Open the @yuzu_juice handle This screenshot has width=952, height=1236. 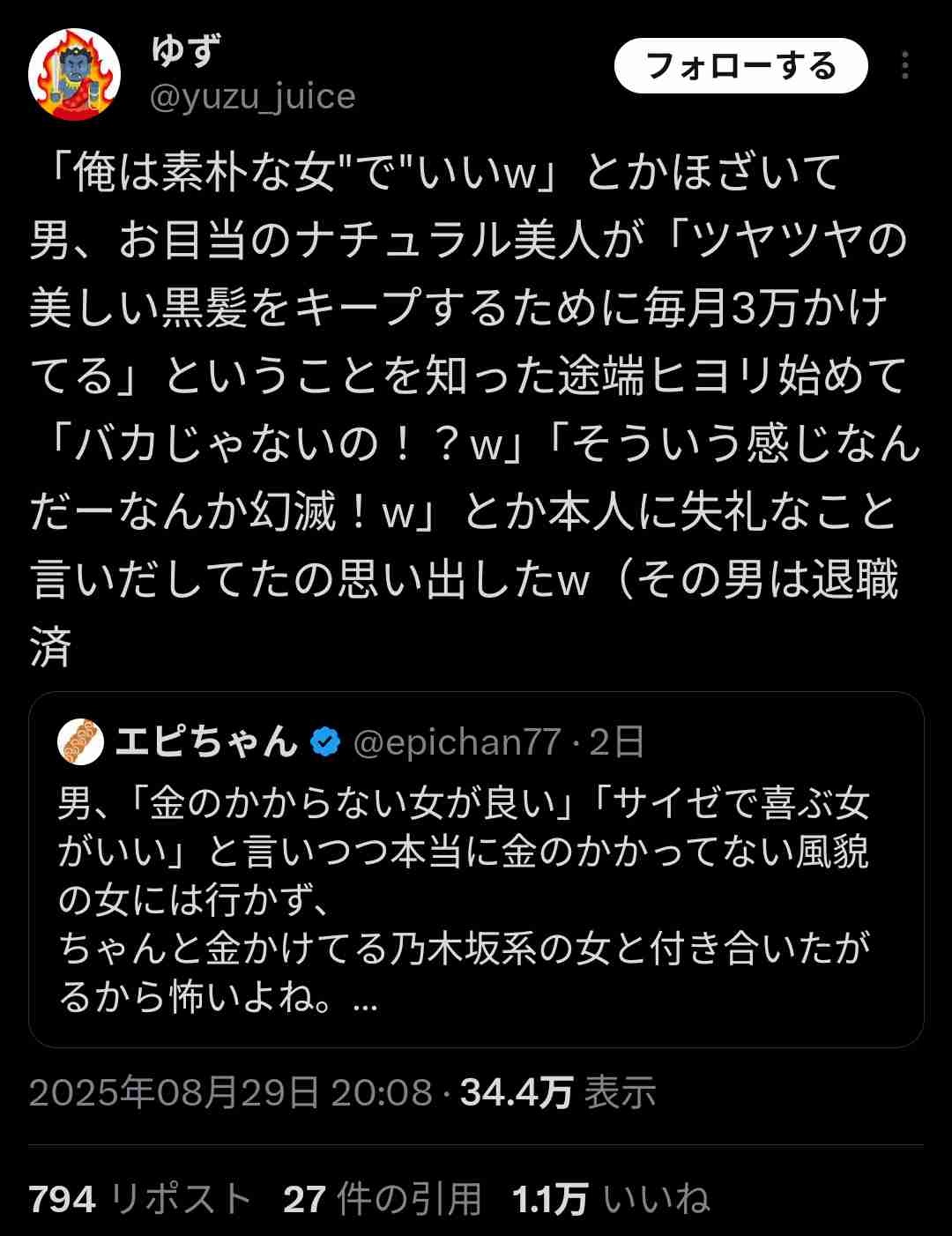pyautogui.click(x=252, y=96)
